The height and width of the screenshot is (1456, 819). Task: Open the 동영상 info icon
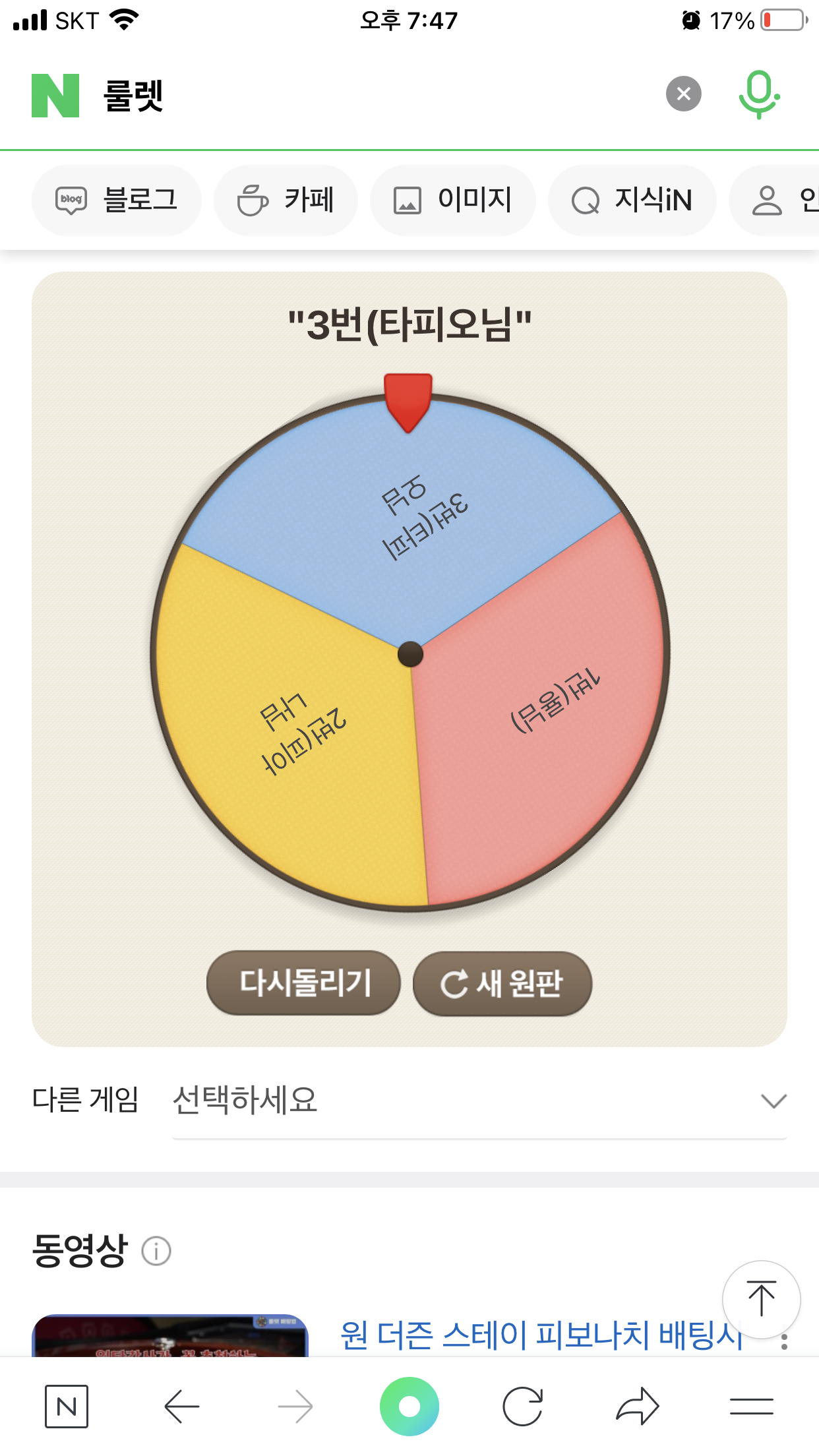click(x=156, y=1251)
